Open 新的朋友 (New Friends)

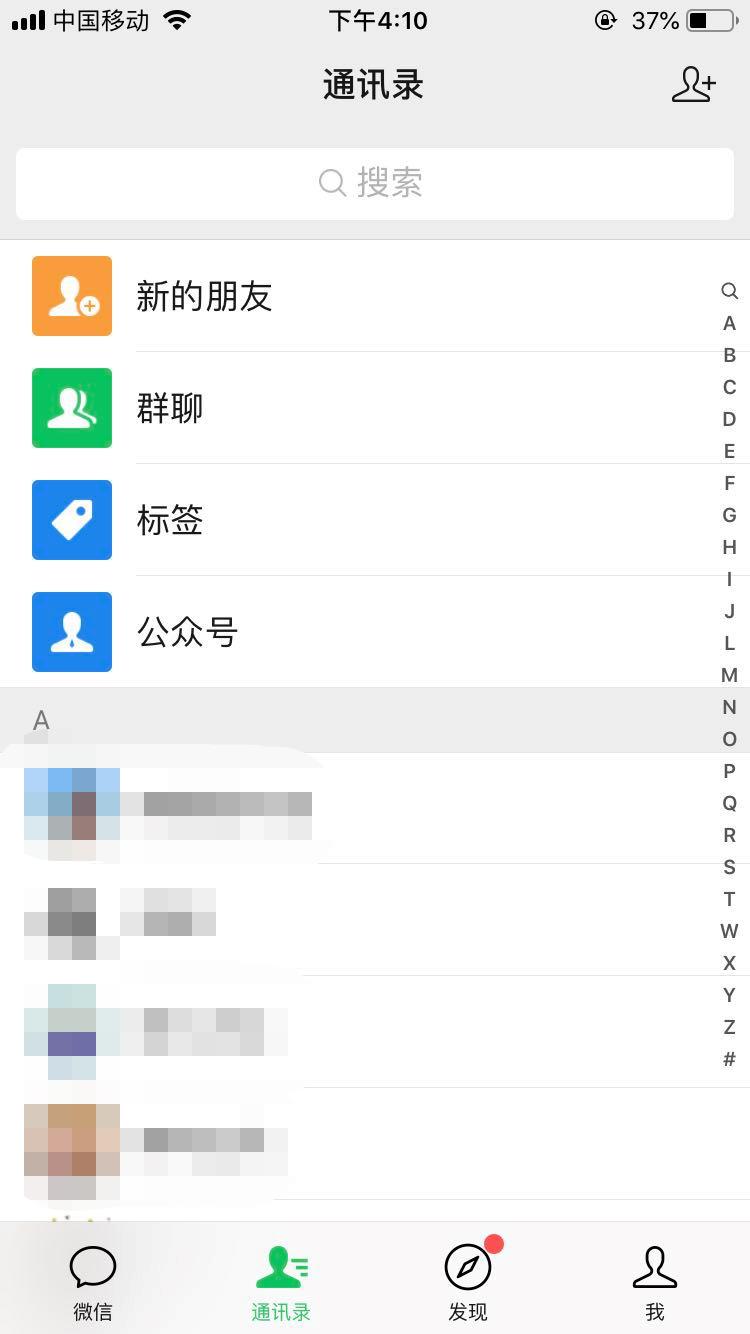coord(204,296)
